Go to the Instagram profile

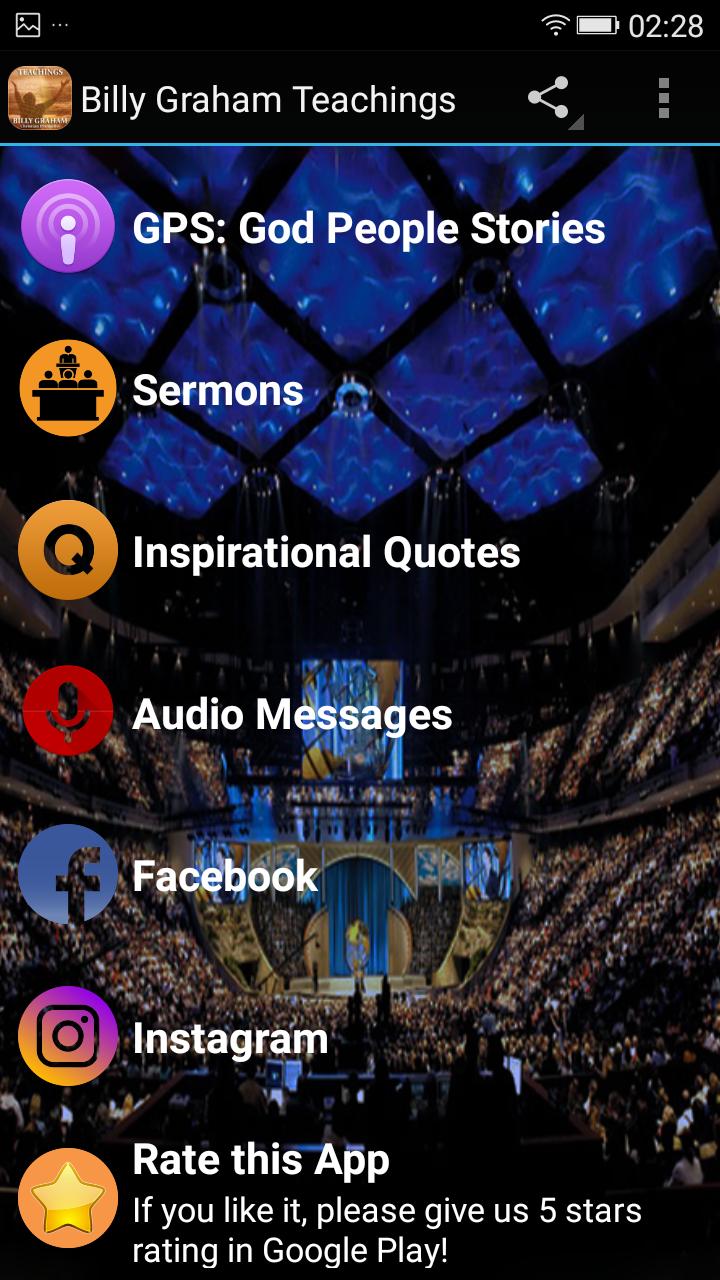click(x=230, y=1038)
